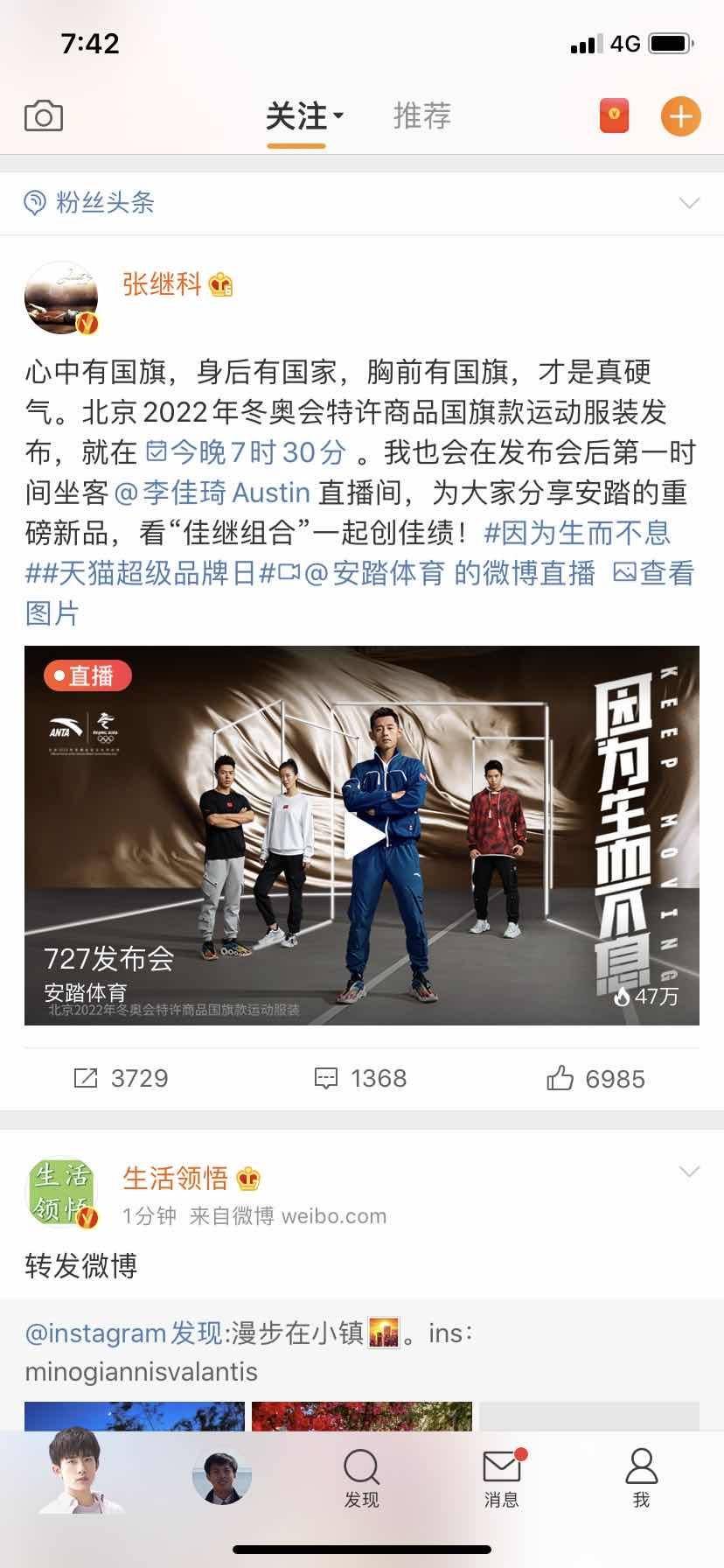Viewport: 724px width, 1568px height.
Task: Expand the 粉丝头条 chevron
Action: click(x=689, y=203)
